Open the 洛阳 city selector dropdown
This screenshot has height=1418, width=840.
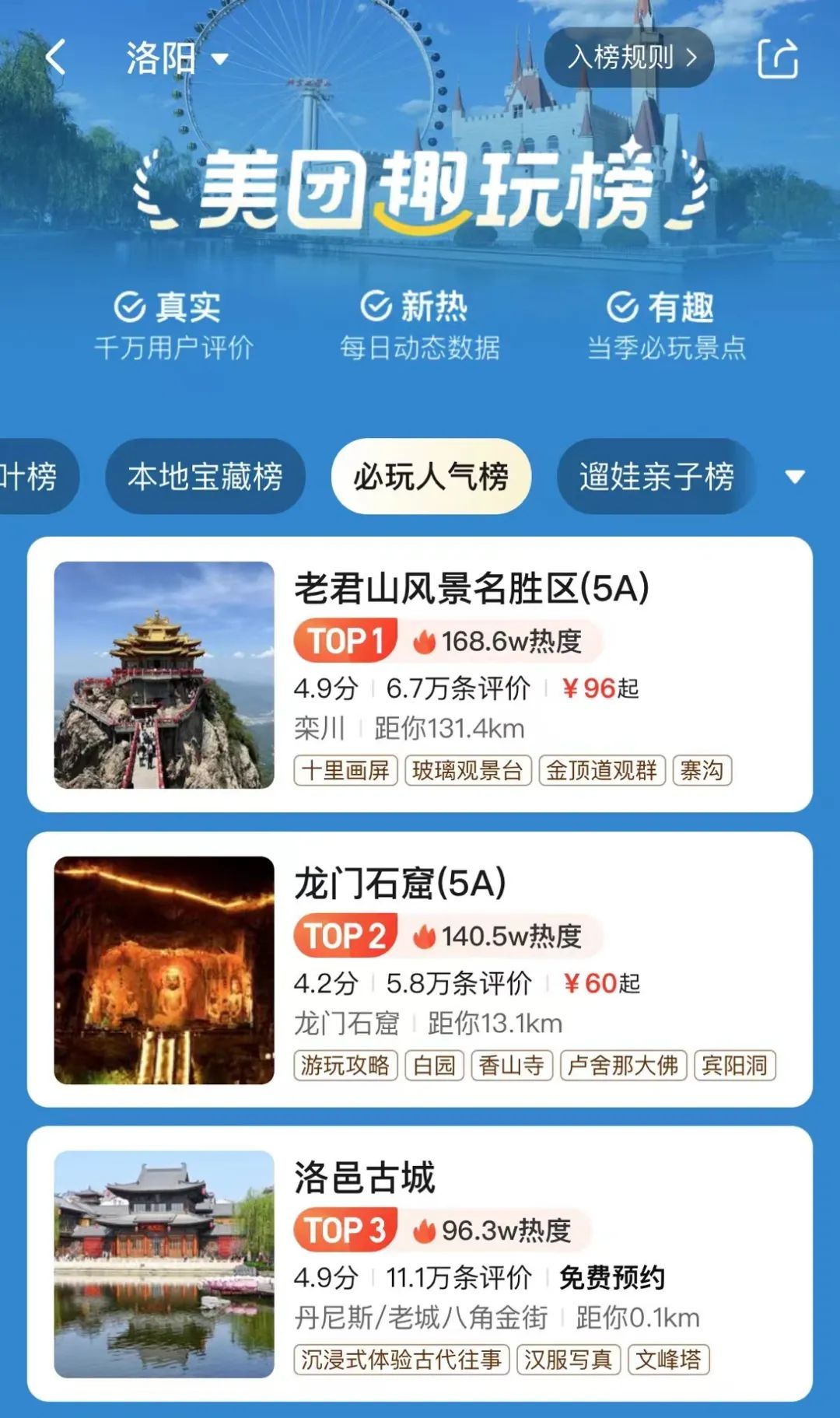pos(176,58)
